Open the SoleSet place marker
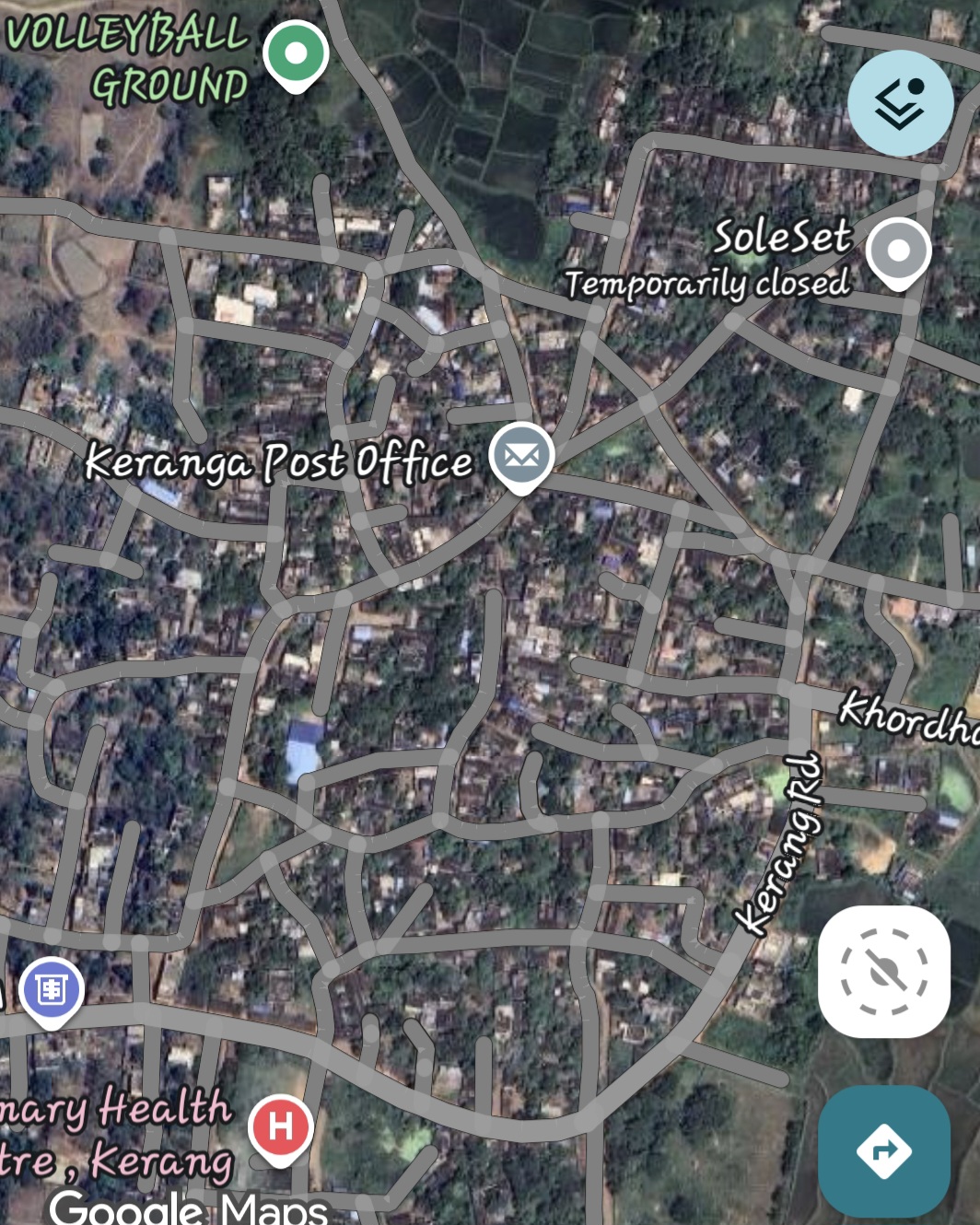This screenshot has width=980, height=1225. tap(898, 251)
